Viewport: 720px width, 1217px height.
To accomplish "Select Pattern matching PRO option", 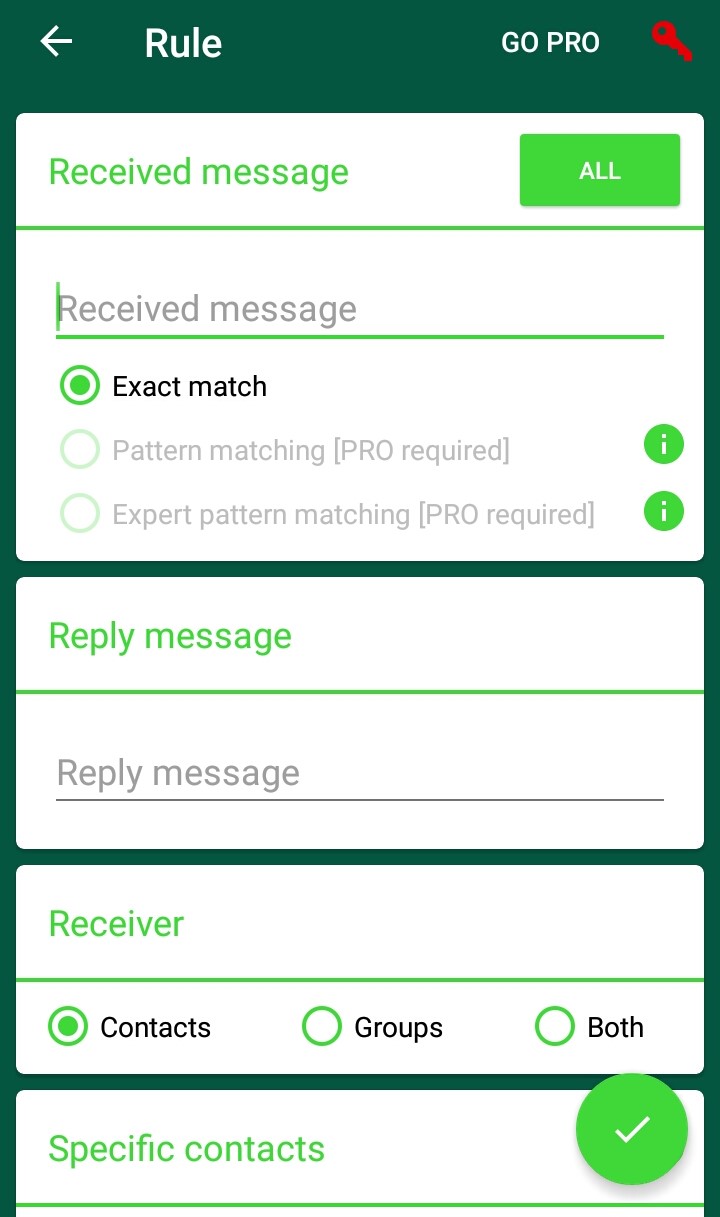I will pyautogui.click(x=79, y=449).
